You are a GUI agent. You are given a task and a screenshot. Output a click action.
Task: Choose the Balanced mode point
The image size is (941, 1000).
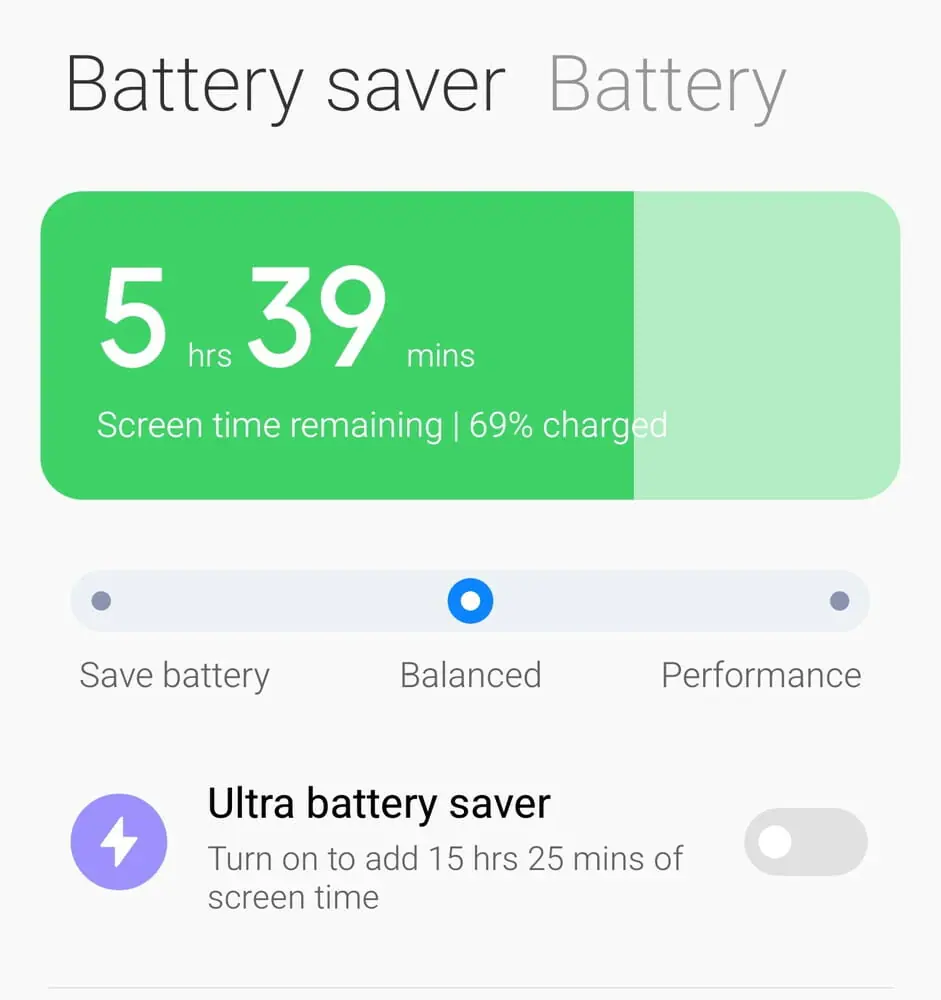(x=470, y=601)
